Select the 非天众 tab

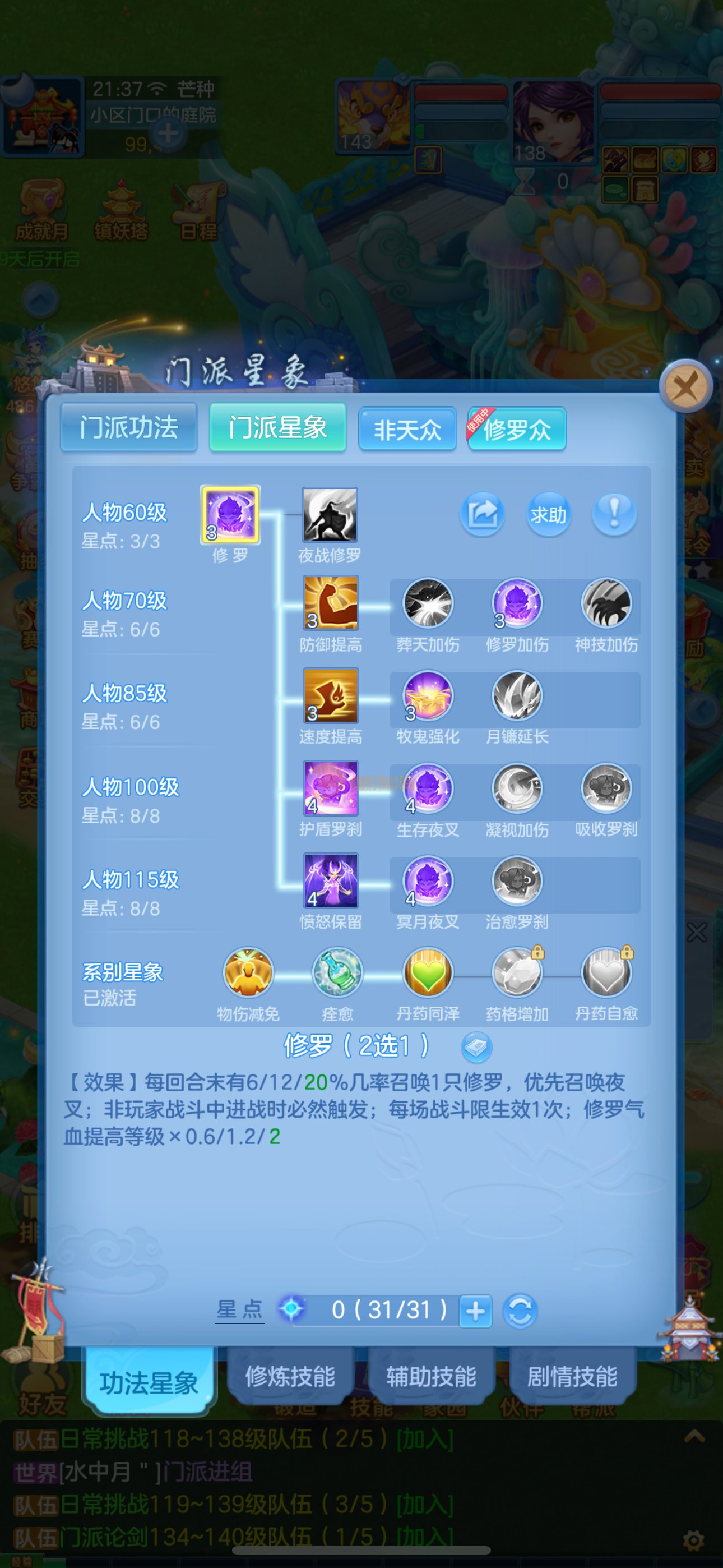pos(407,429)
